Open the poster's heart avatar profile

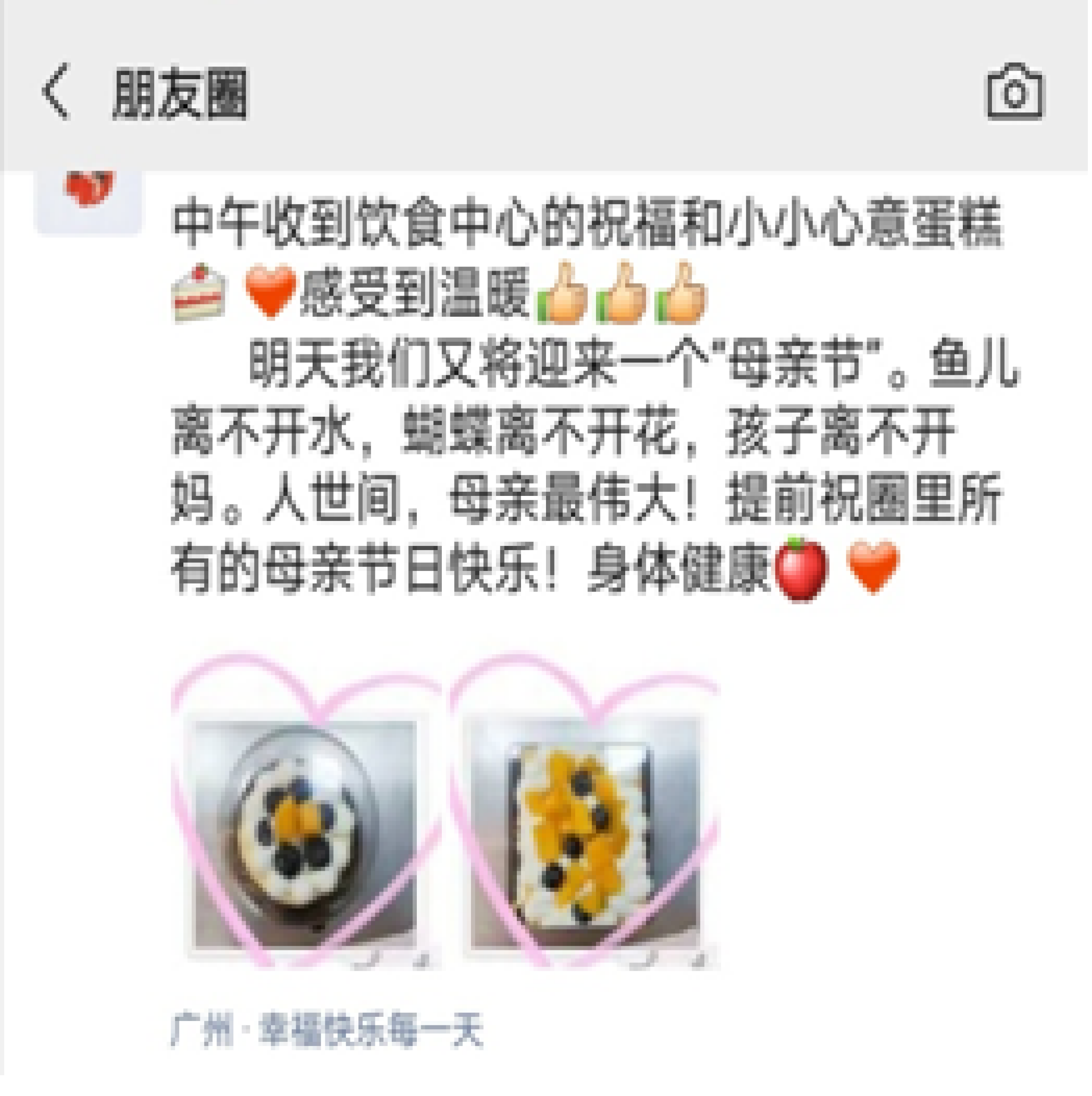88,198
